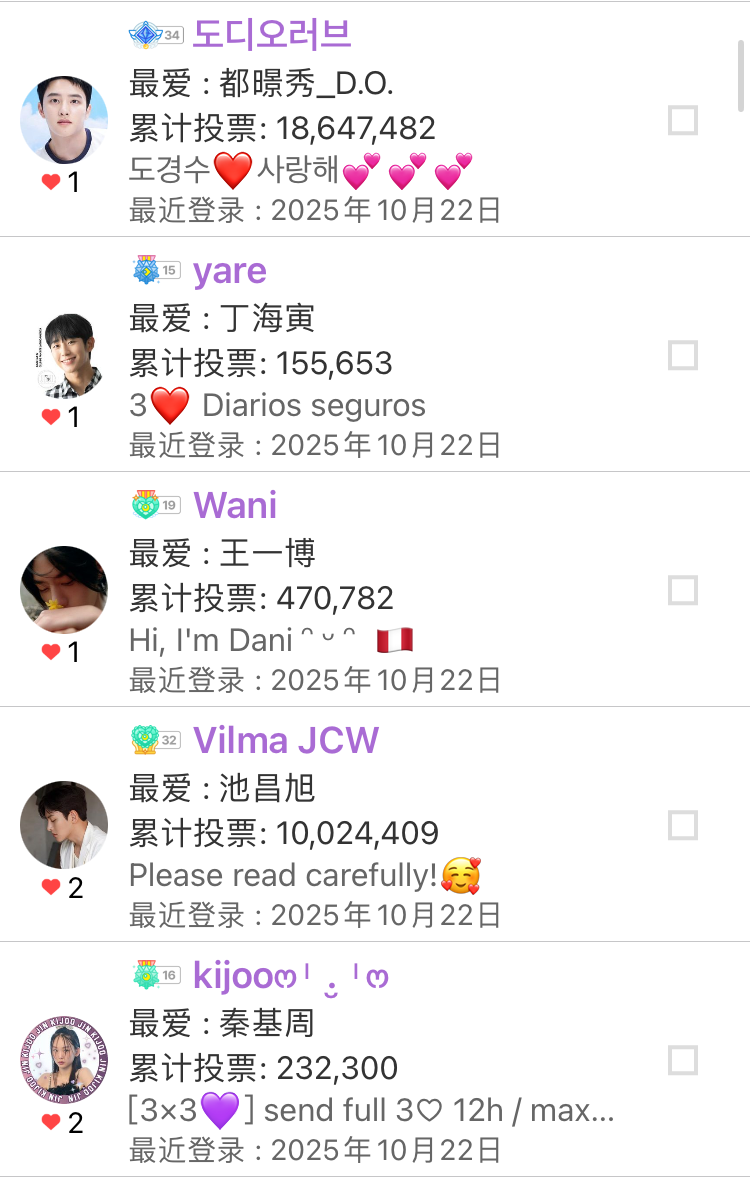This screenshot has height=1185, width=750.
Task: Tap the profile picture of the 王一博 fan
Action: (x=64, y=590)
